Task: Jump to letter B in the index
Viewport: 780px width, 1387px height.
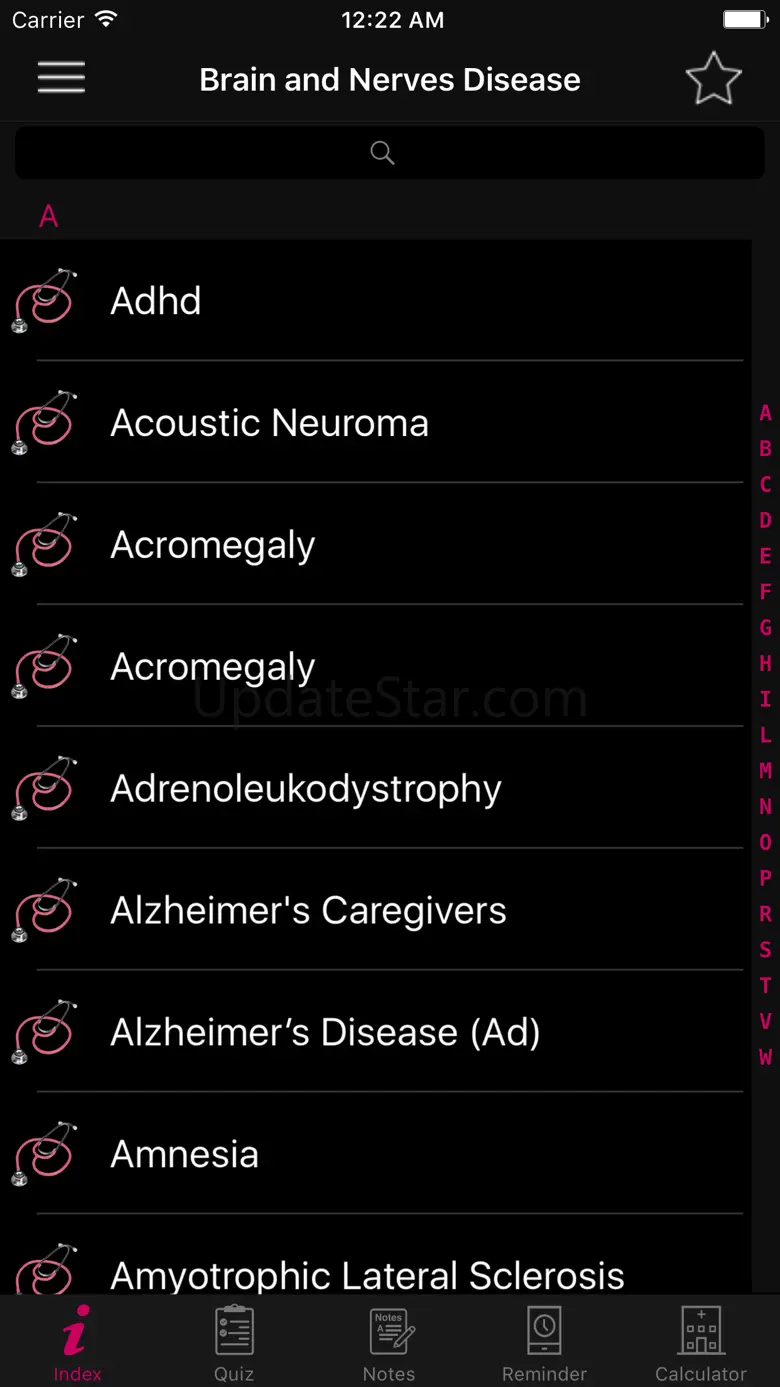Action: (765, 449)
